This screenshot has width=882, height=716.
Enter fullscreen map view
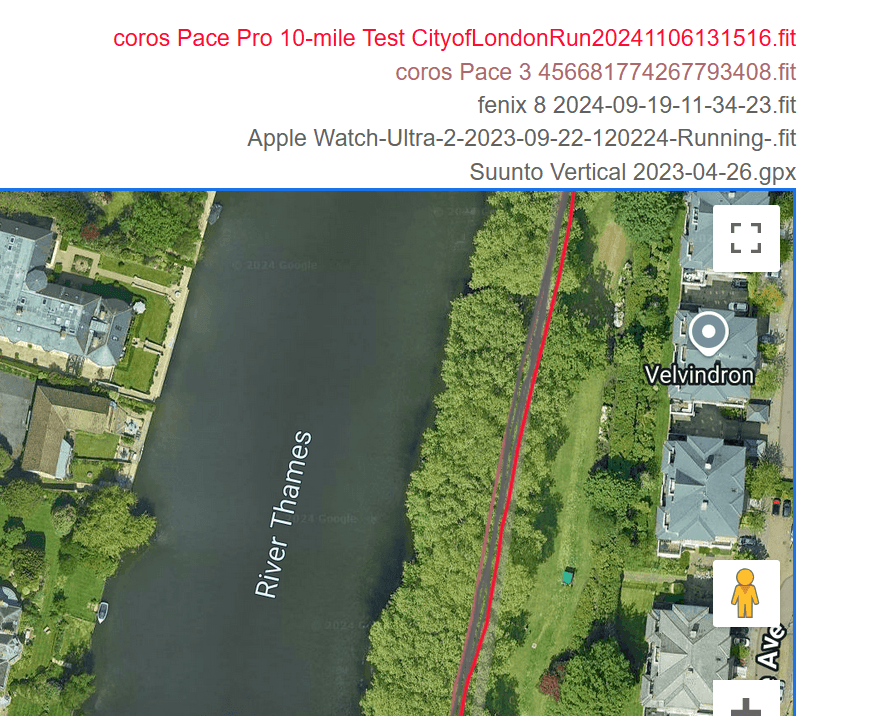(x=746, y=239)
